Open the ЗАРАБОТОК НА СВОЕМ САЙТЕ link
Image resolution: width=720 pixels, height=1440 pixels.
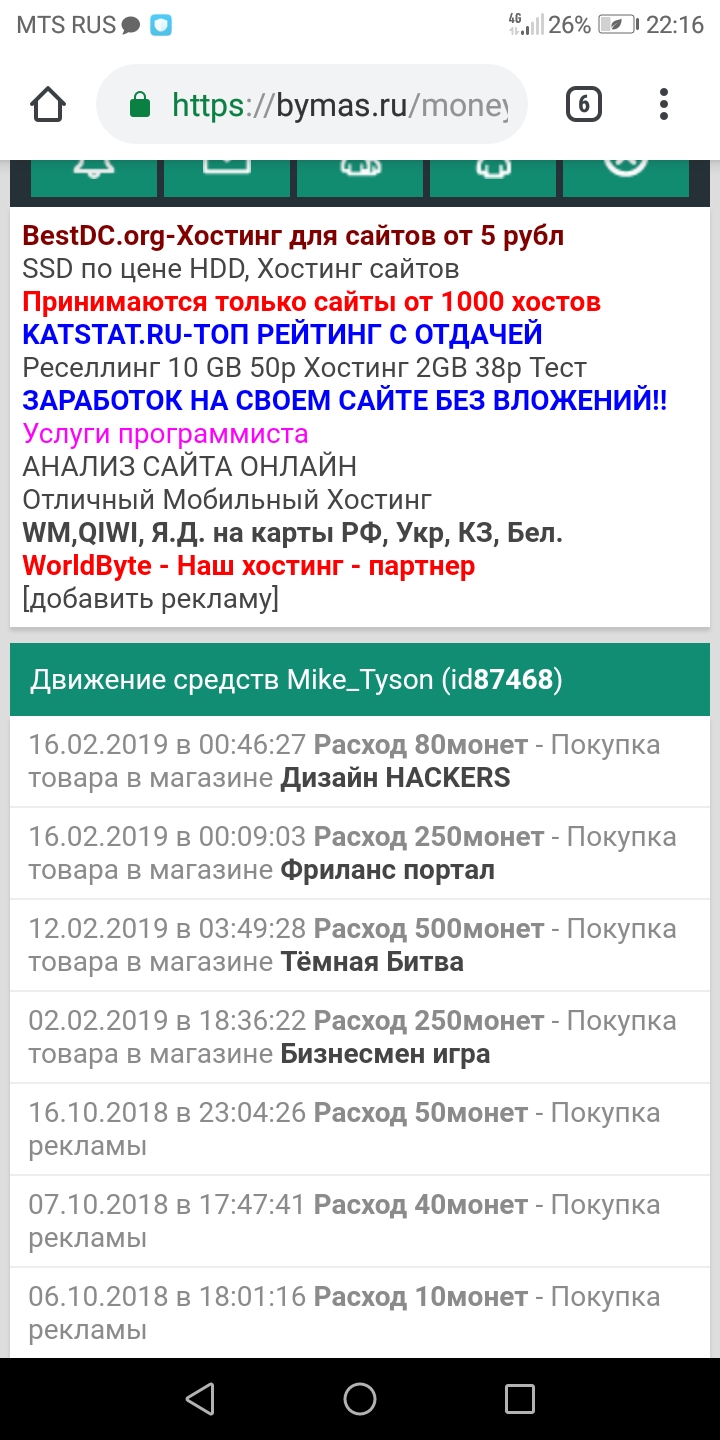click(344, 400)
